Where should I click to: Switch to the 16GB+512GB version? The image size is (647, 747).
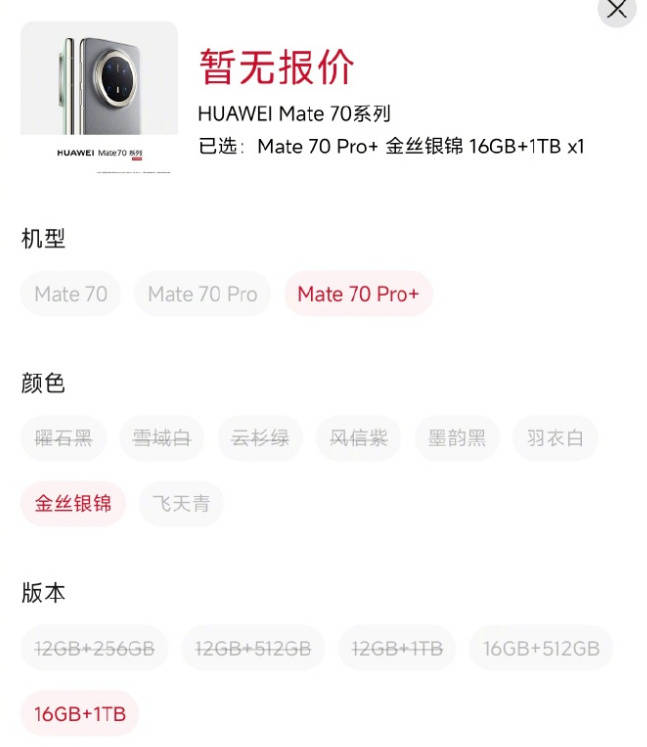[541, 648]
